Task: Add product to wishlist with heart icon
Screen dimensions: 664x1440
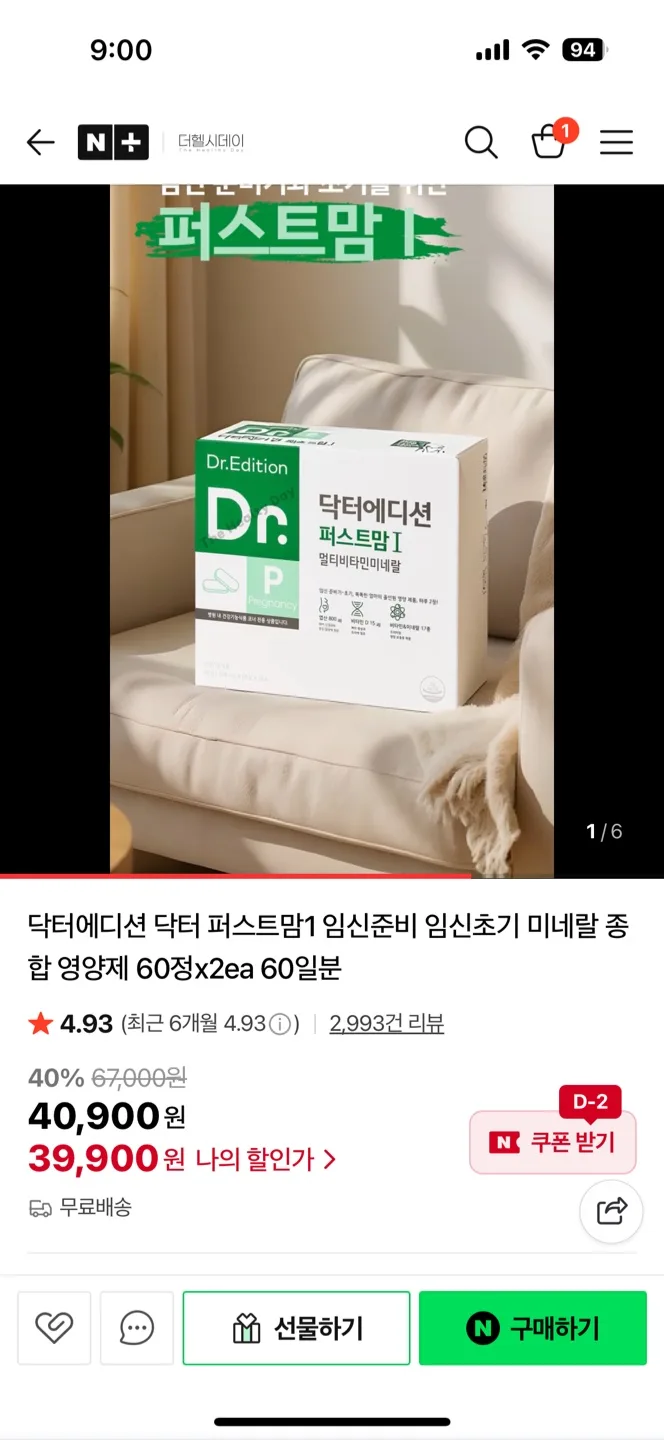Action: pos(54,1328)
